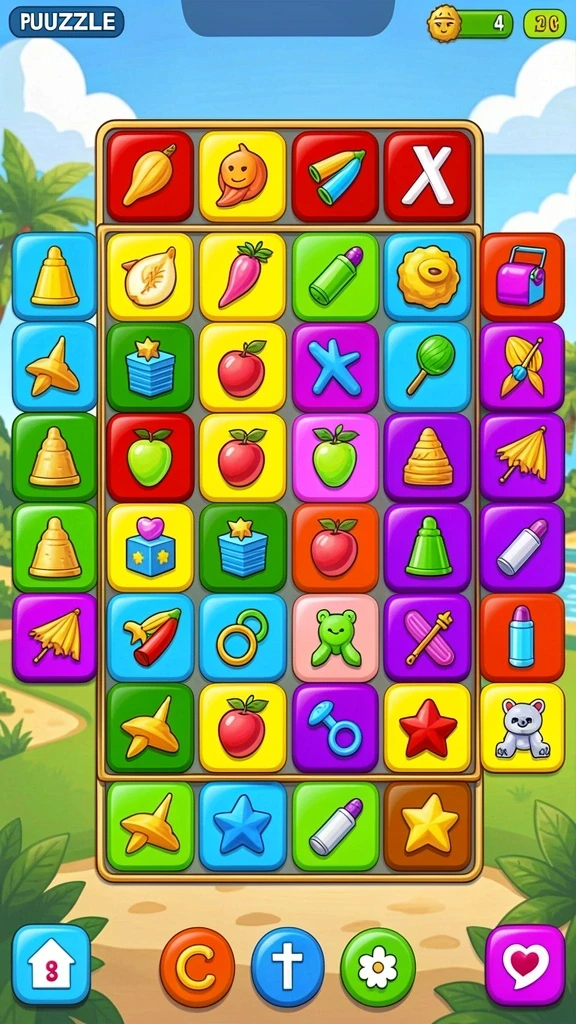This screenshot has height=1024, width=576.
Task: Tap the gift box with the pink heart
Action: pyautogui.click(x=150, y=547)
